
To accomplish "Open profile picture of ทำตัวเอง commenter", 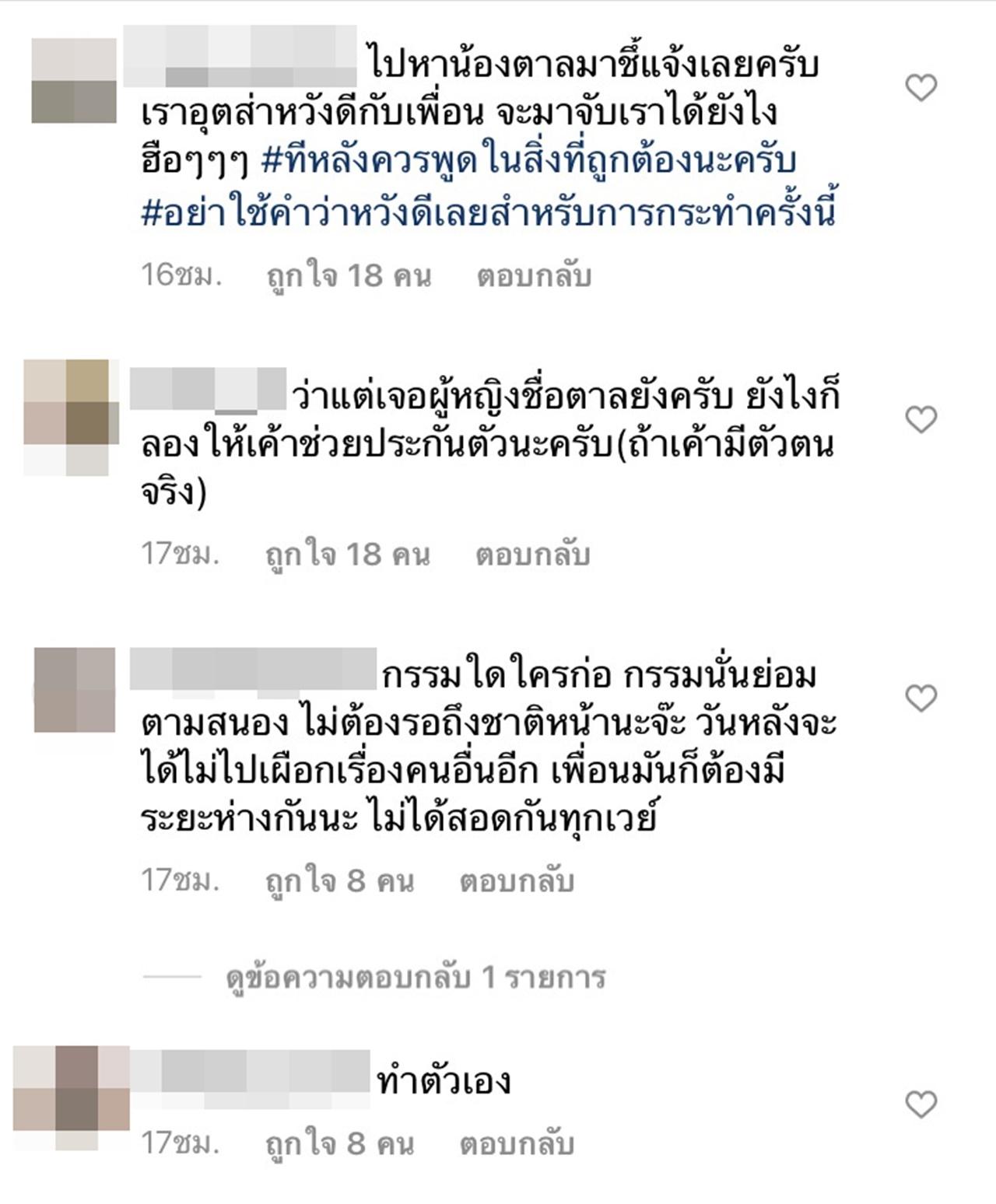I will (x=71, y=1097).
